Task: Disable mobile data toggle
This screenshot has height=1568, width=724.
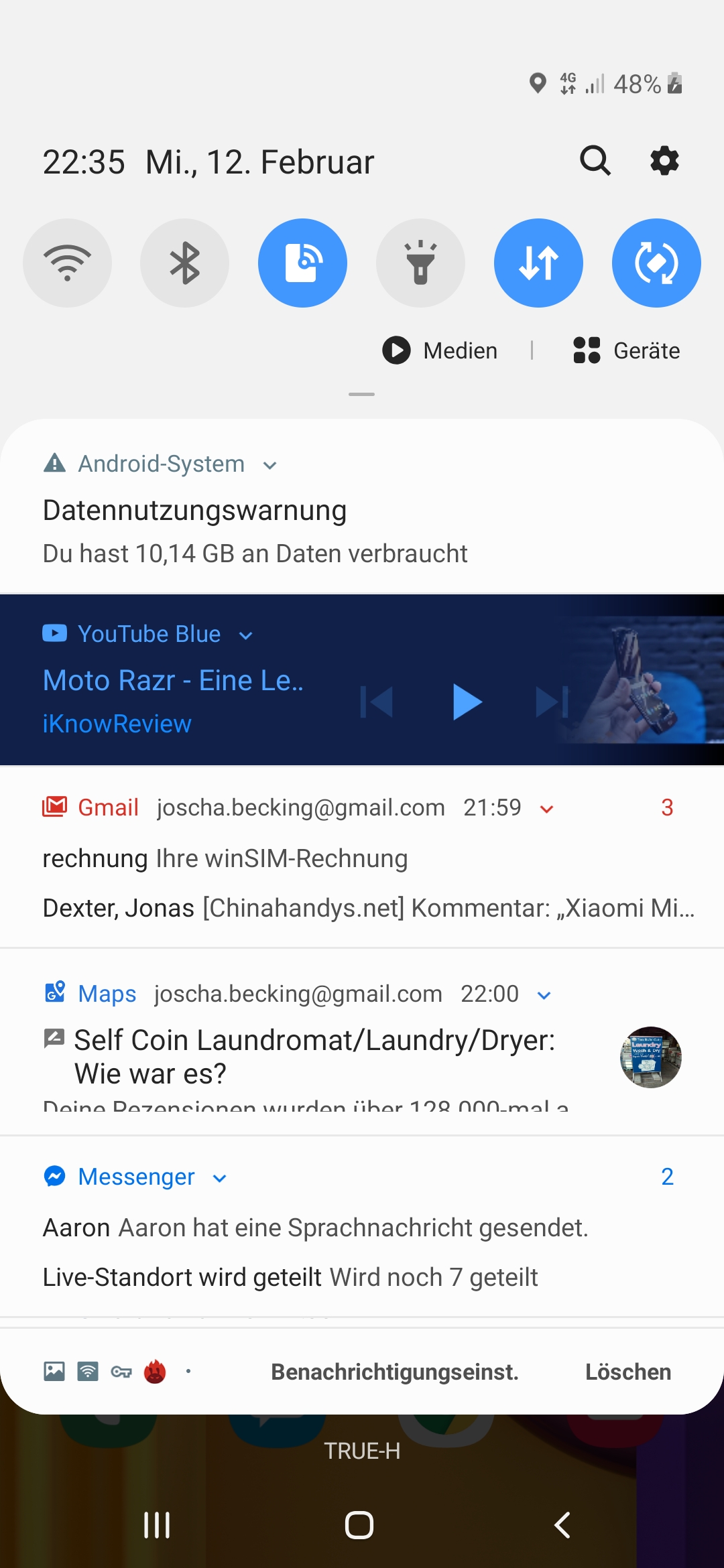Action: click(538, 263)
